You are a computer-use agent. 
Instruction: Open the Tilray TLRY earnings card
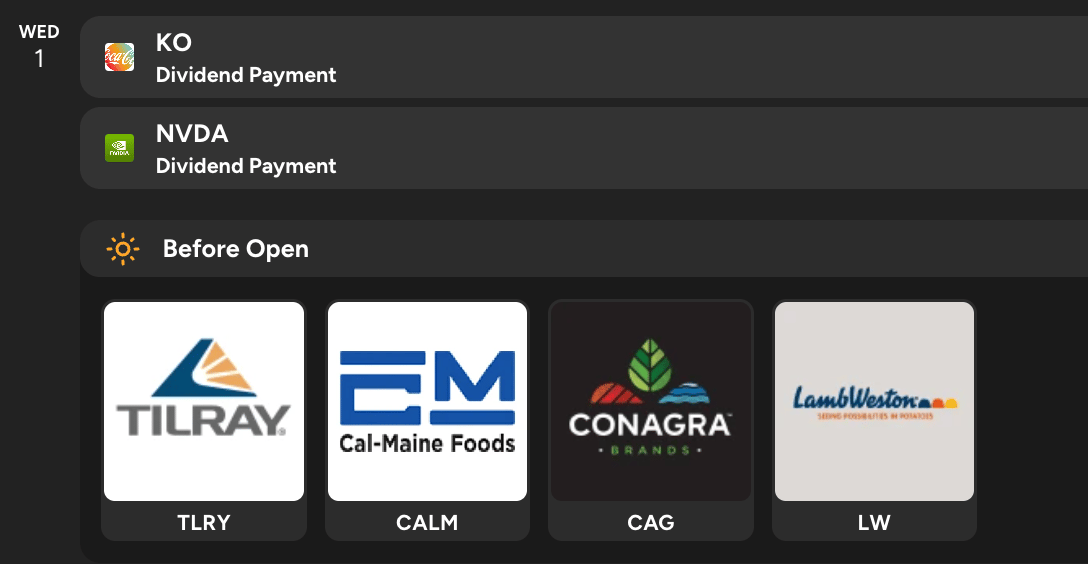pyautogui.click(x=204, y=420)
